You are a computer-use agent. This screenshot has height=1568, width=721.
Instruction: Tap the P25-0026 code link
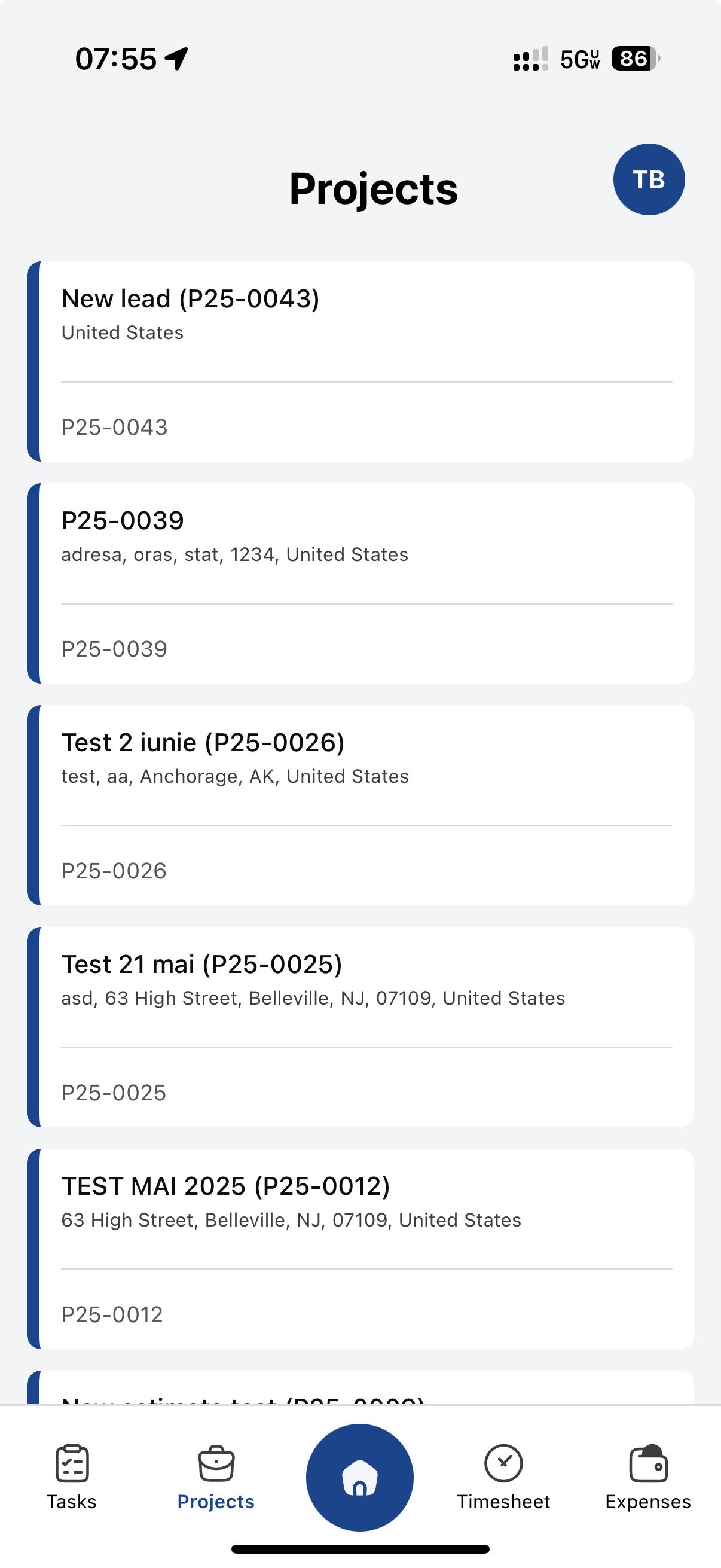(x=114, y=871)
